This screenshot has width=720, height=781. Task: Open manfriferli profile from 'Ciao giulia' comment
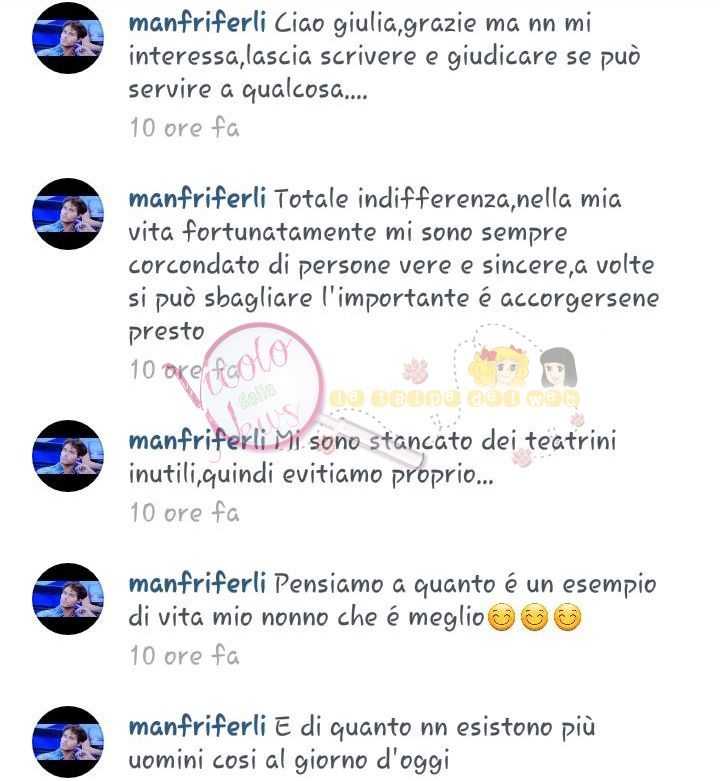point(196,22)
